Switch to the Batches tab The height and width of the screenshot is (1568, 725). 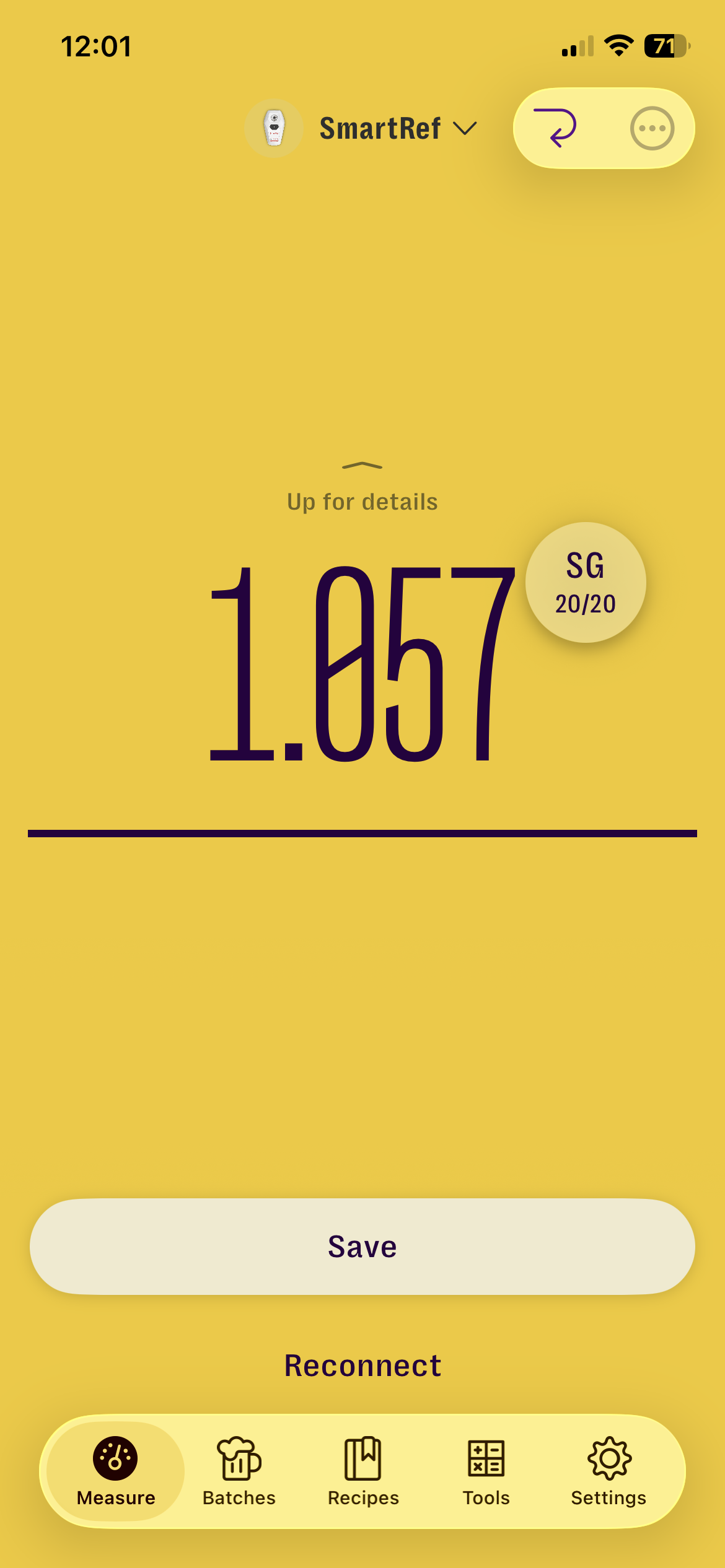239,1471
